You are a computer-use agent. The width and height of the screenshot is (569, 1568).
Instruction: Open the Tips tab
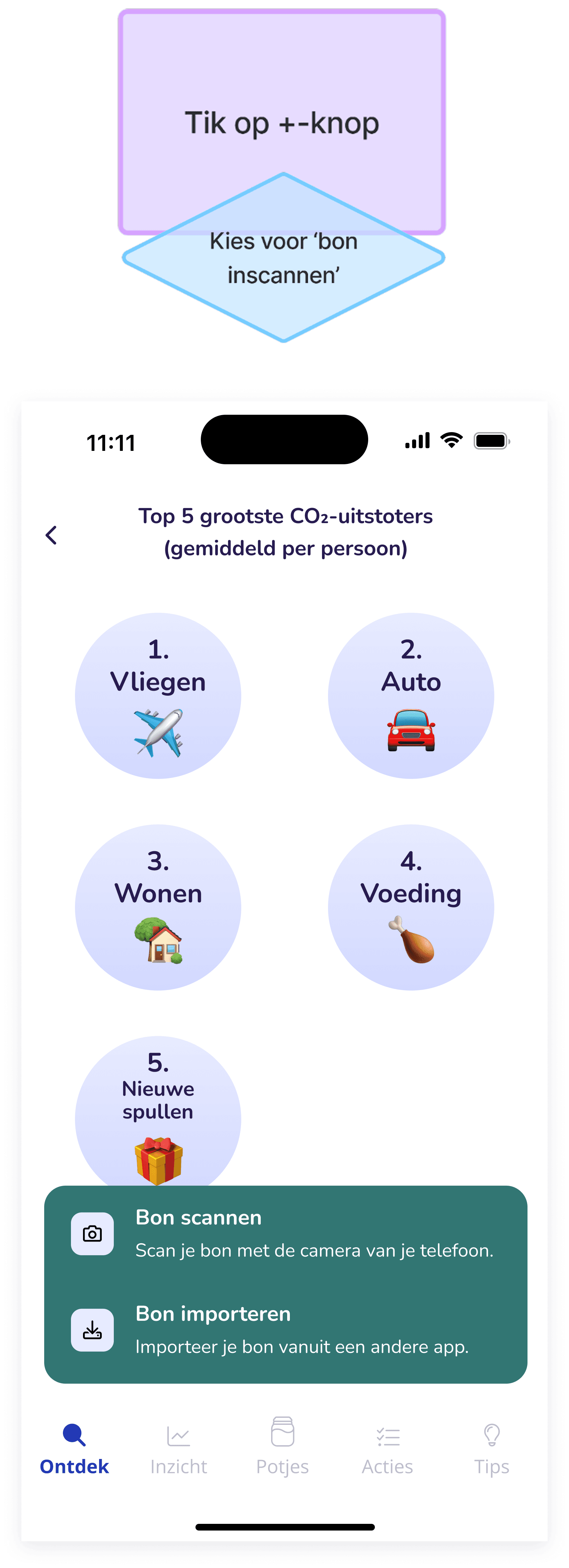point(492,1449)
